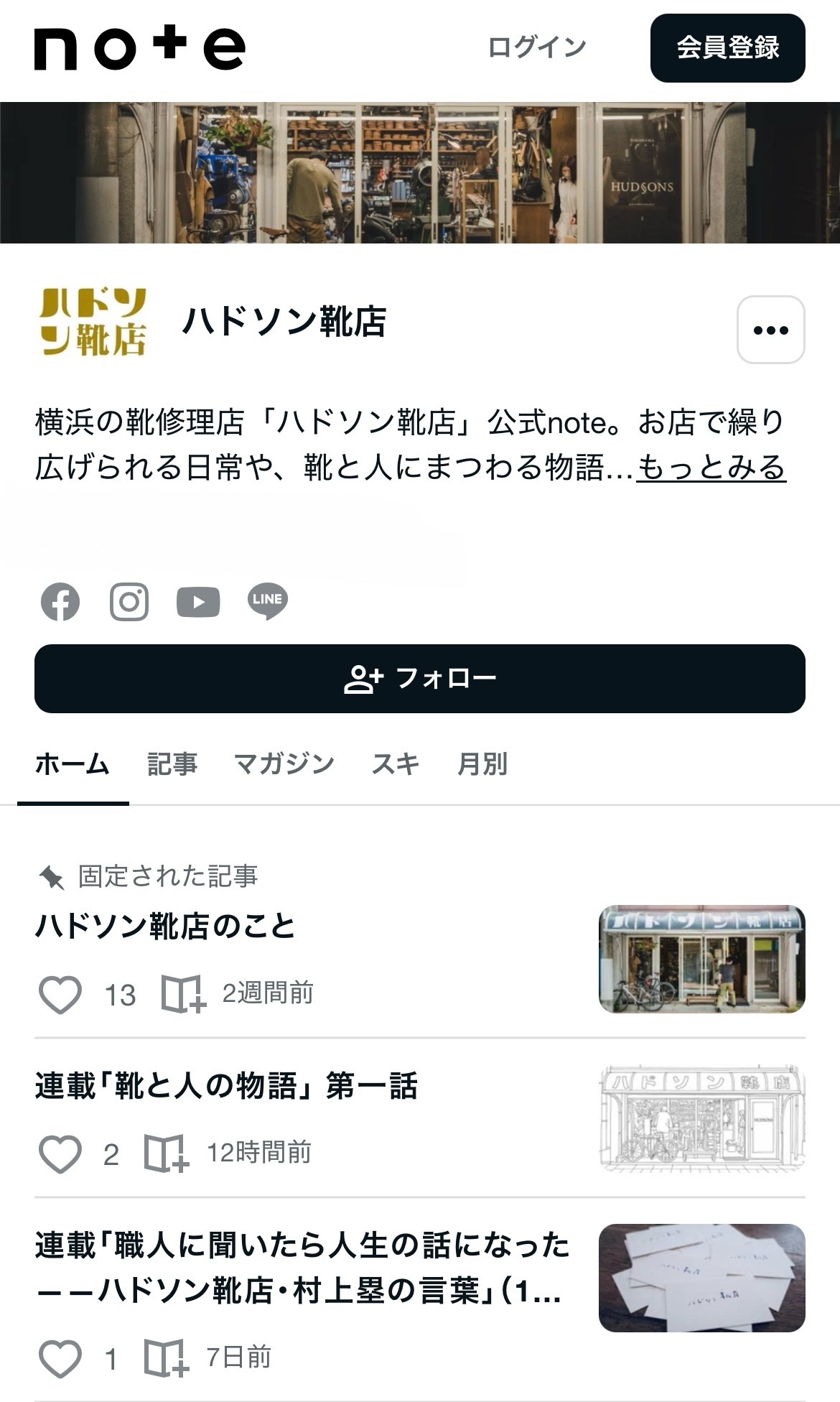Switch to the マガジン tab

point(284,764)
